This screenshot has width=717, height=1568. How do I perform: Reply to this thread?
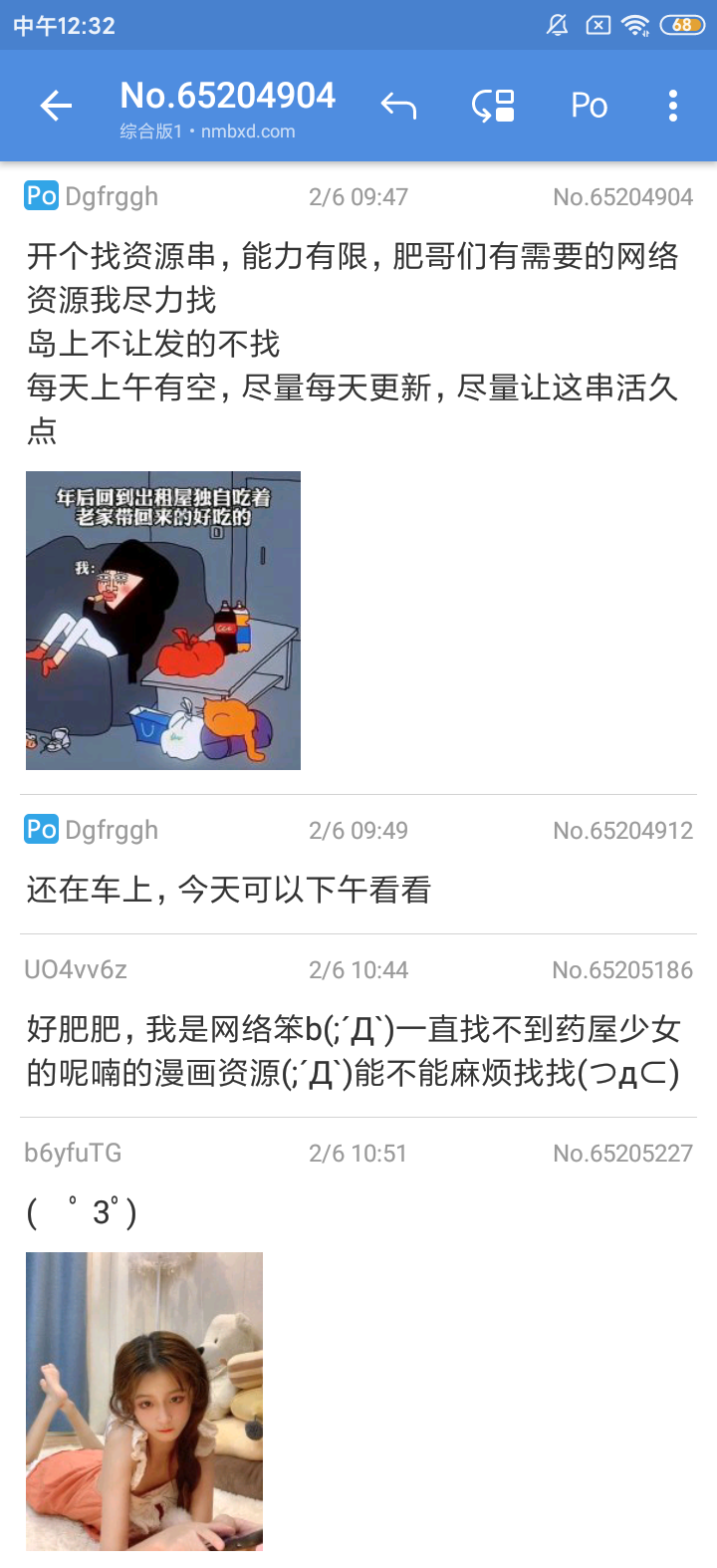coord(398,106)
